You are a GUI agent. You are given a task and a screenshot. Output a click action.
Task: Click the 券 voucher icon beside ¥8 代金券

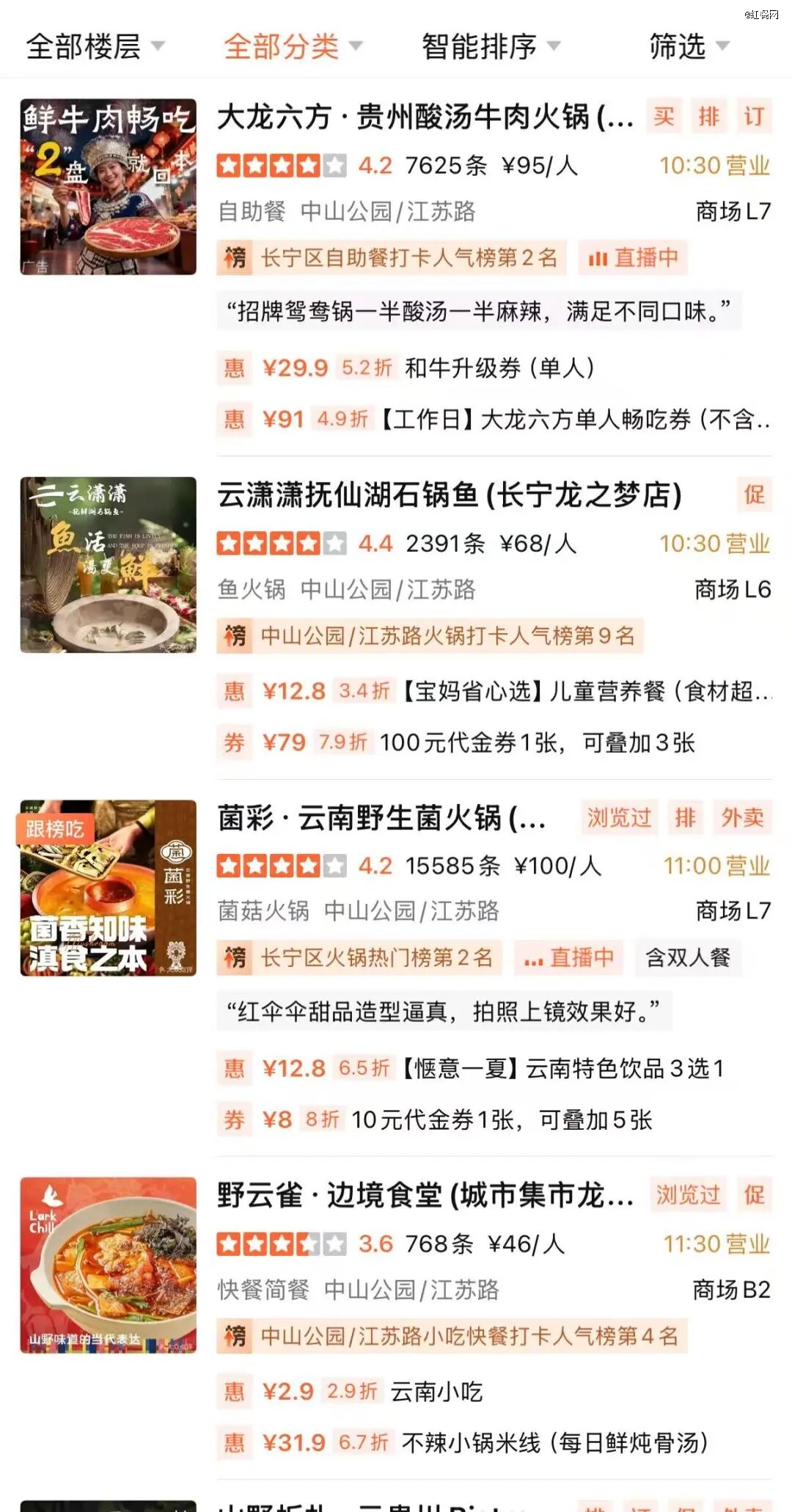pos(234,1120)
